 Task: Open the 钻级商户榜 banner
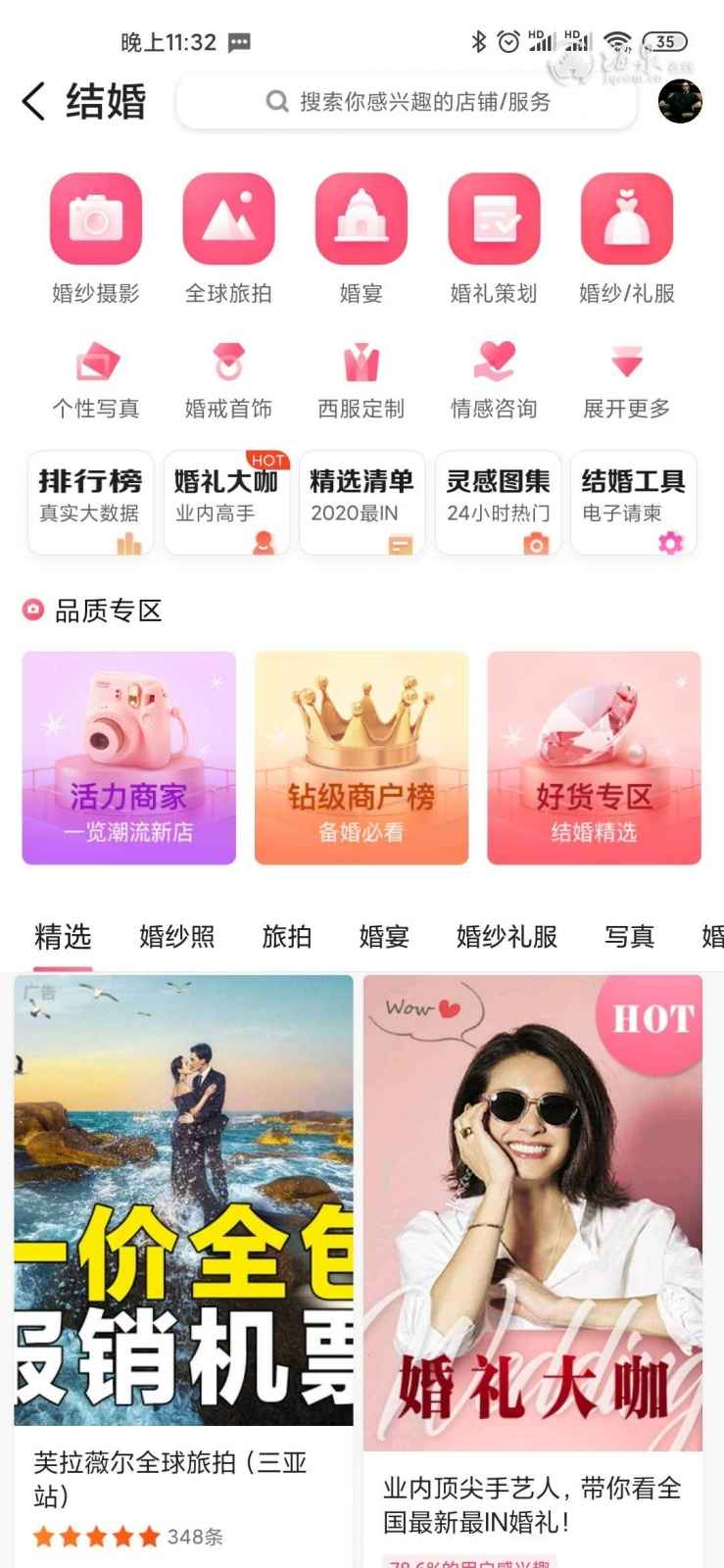tap(362, 758)
